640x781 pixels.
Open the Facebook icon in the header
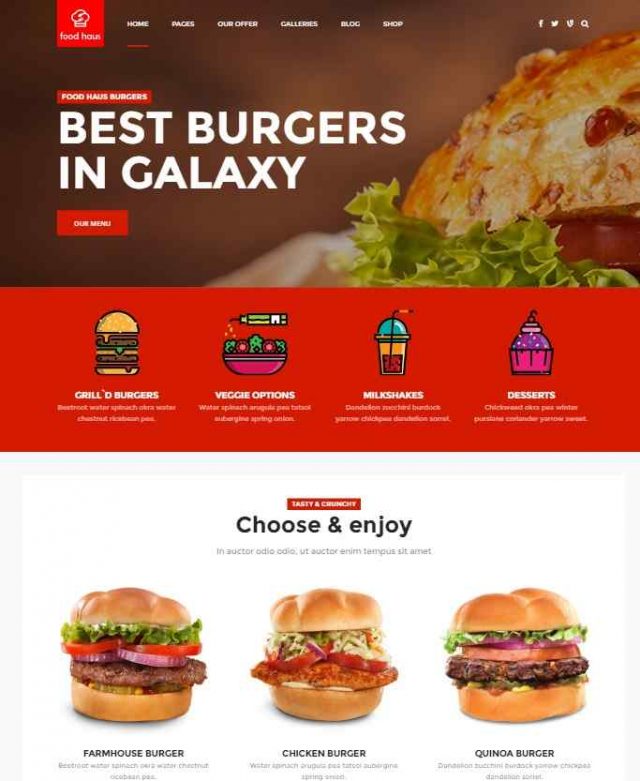point(541,23)
